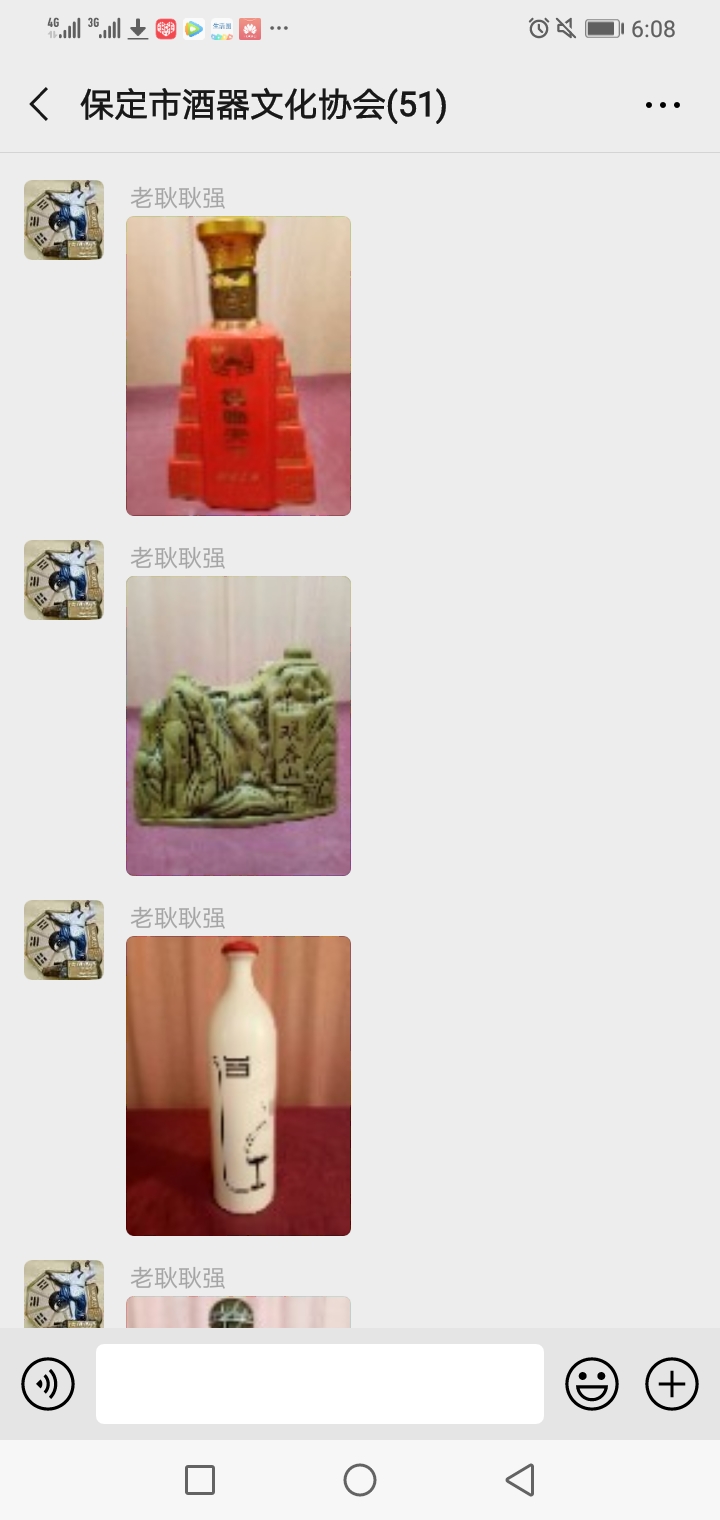The height and width of the screenshot is (1520, 720).
Task: Open recent apps from navigation bar
Action: 200,1480
